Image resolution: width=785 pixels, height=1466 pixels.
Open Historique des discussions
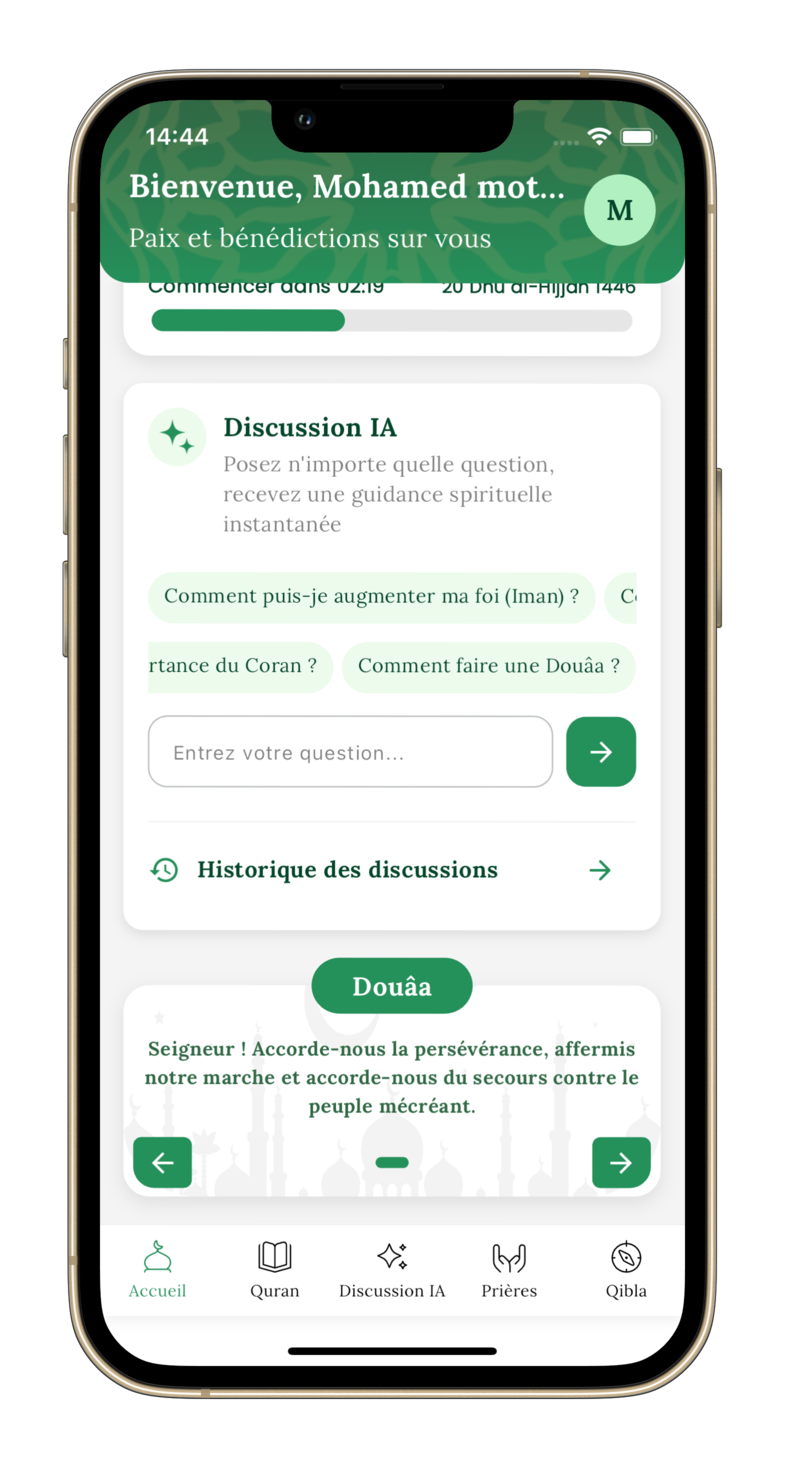(x=391, y=870)
